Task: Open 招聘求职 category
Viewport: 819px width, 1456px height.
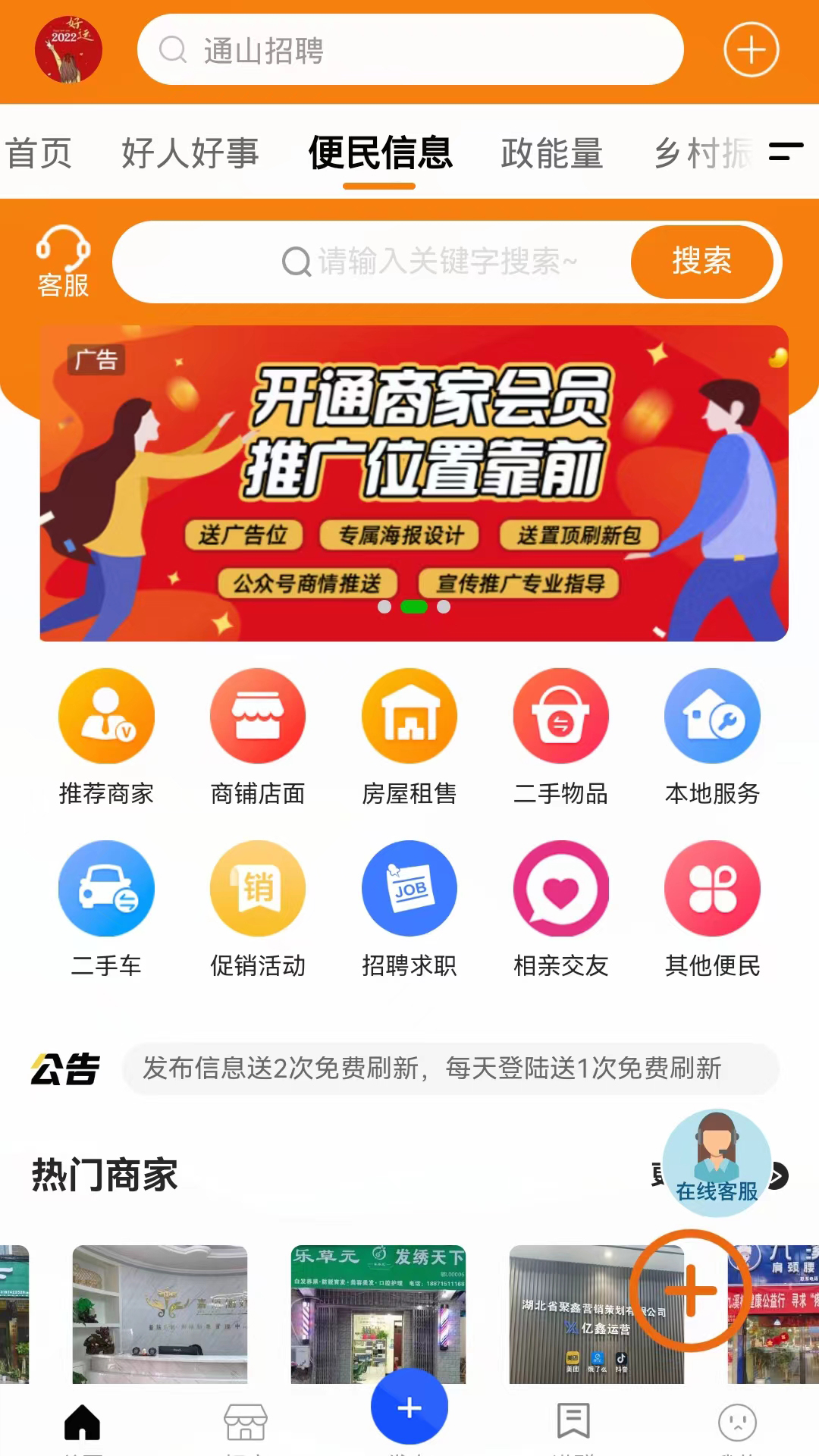Action: pos(409,908)
